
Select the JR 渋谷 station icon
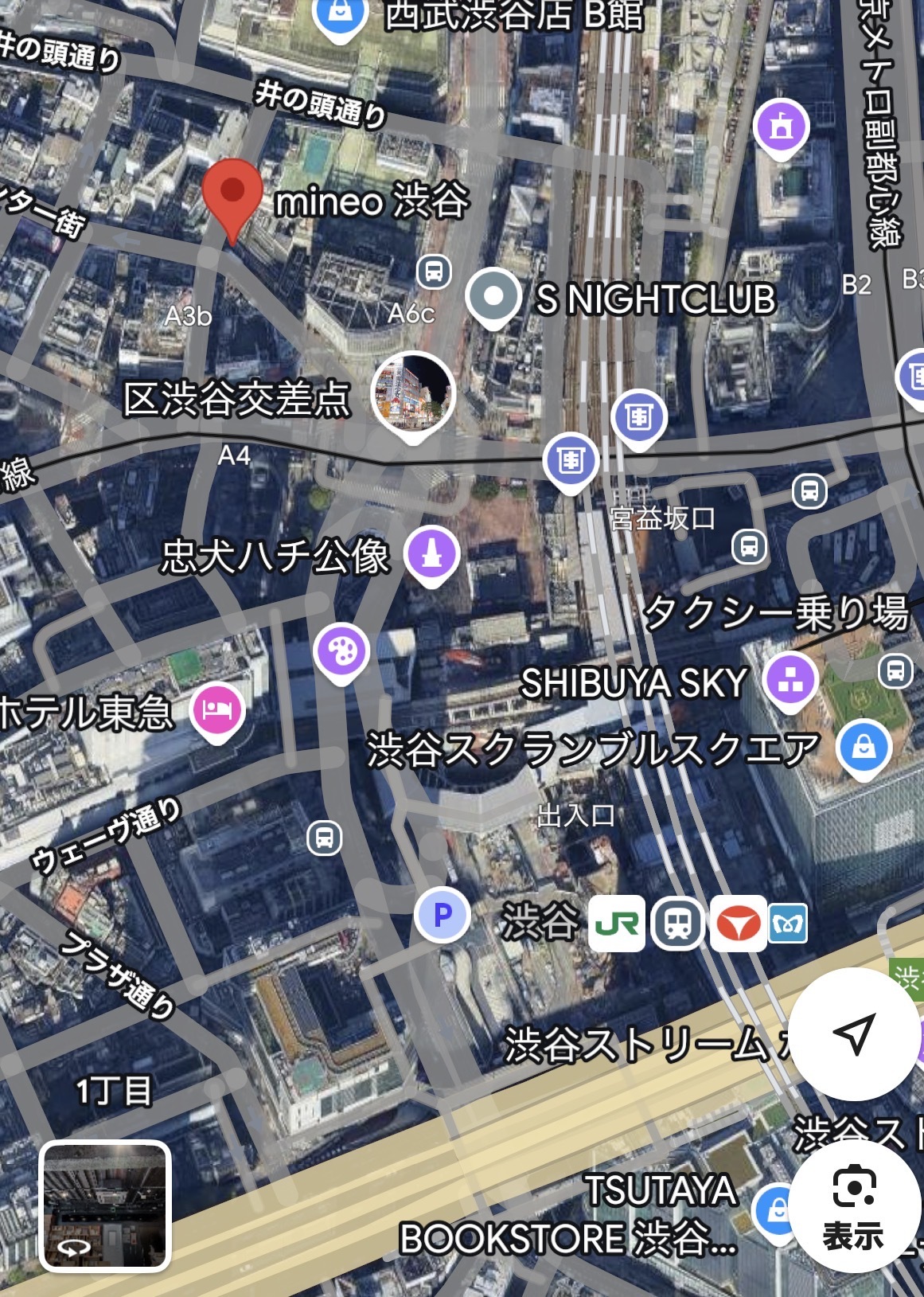pyautogui.click(x=617, y=923)
